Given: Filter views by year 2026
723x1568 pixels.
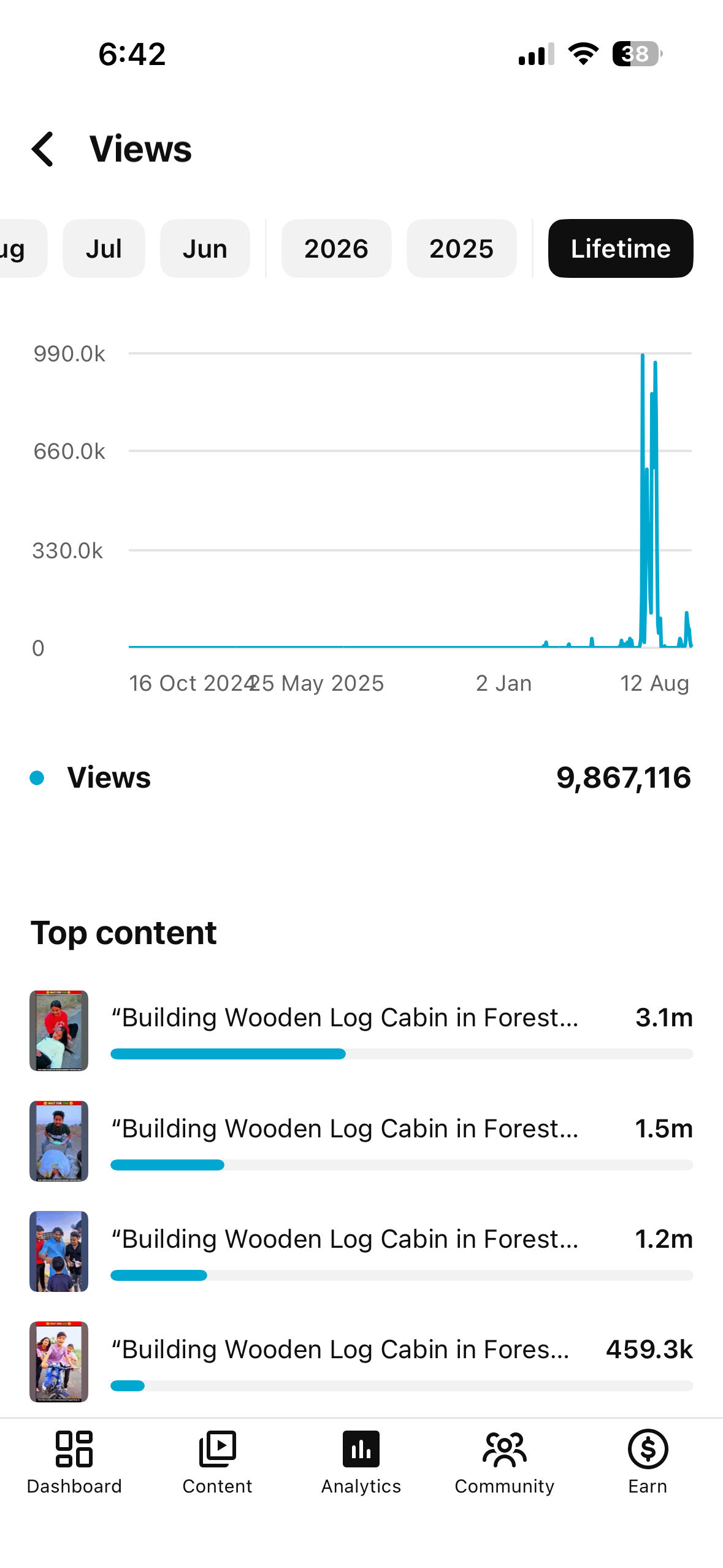Looking at the screenshot, I should point(336,248).
